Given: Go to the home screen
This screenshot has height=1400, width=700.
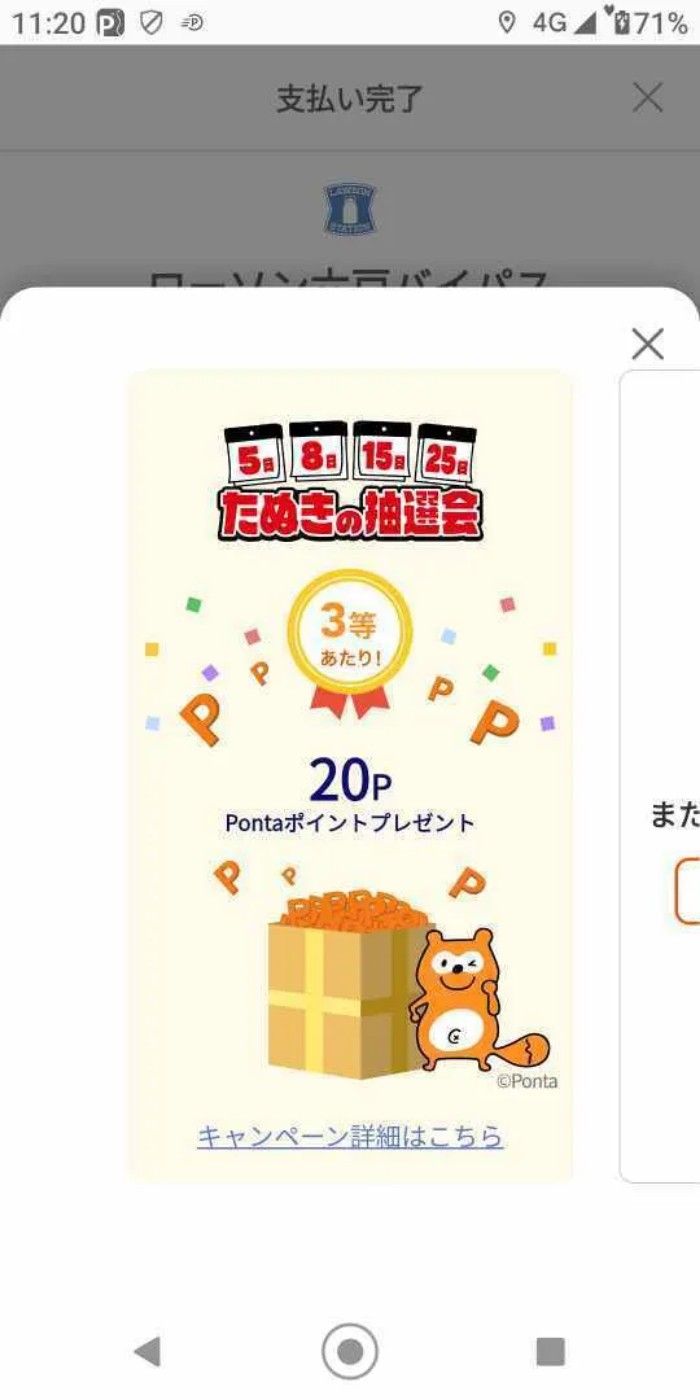Looking at the screenshot, I should pyautogui.click(x=350, y=1351).
